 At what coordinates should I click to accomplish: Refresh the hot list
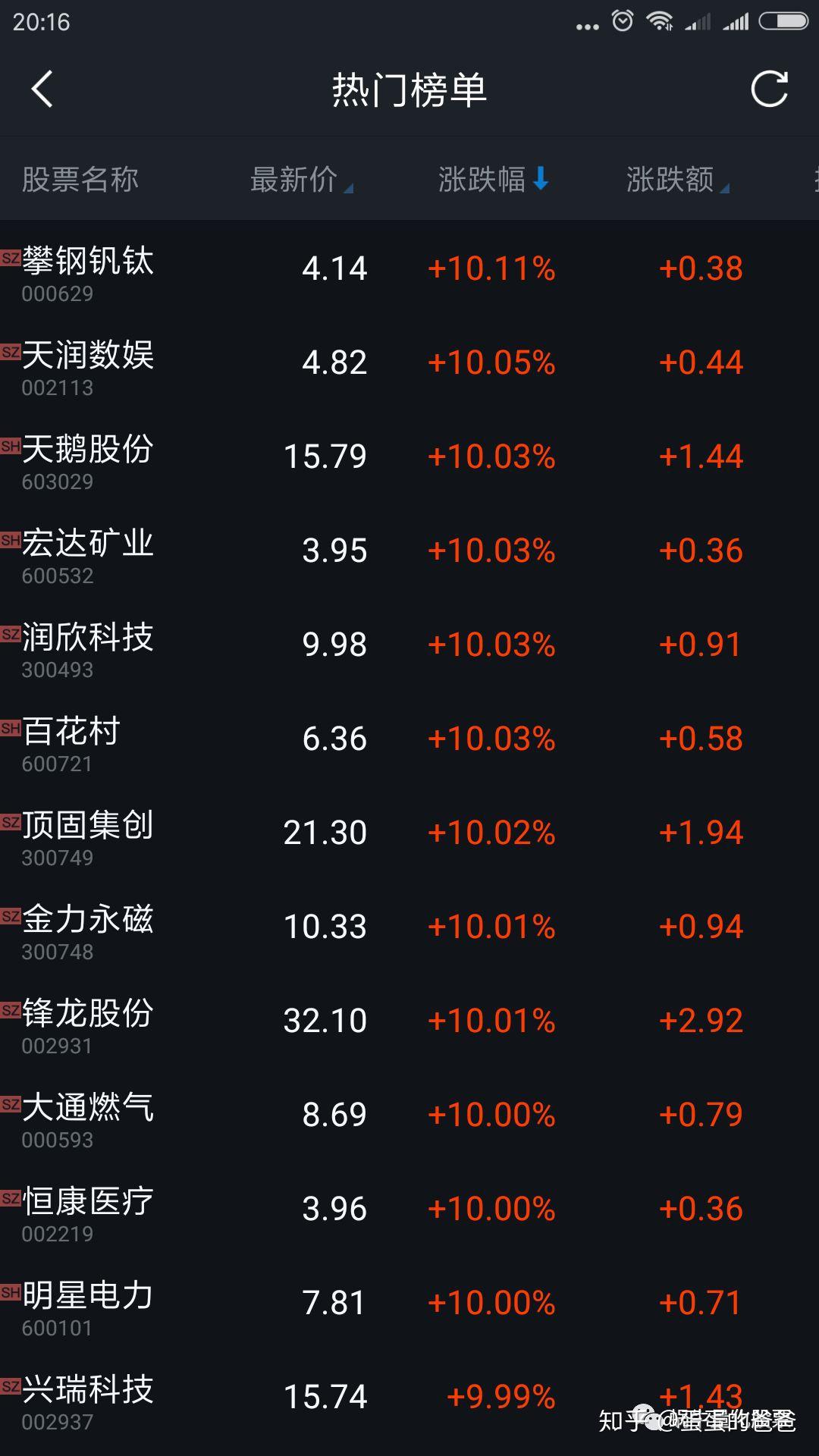(x=769, y=89)
